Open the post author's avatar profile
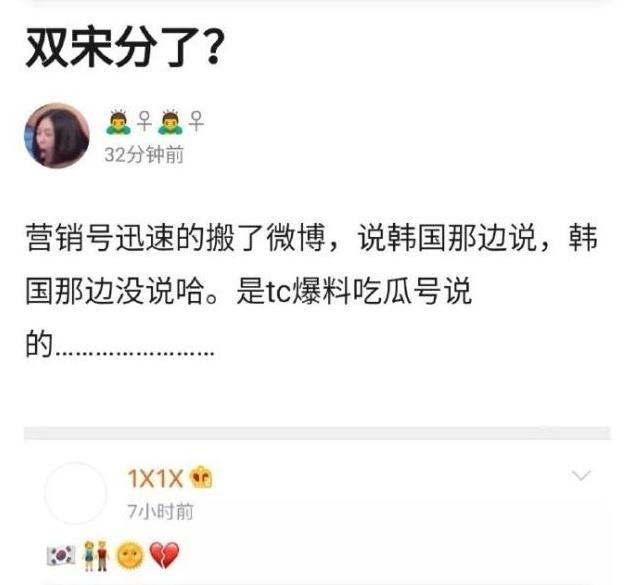The image size is (630, 585). 56,136
